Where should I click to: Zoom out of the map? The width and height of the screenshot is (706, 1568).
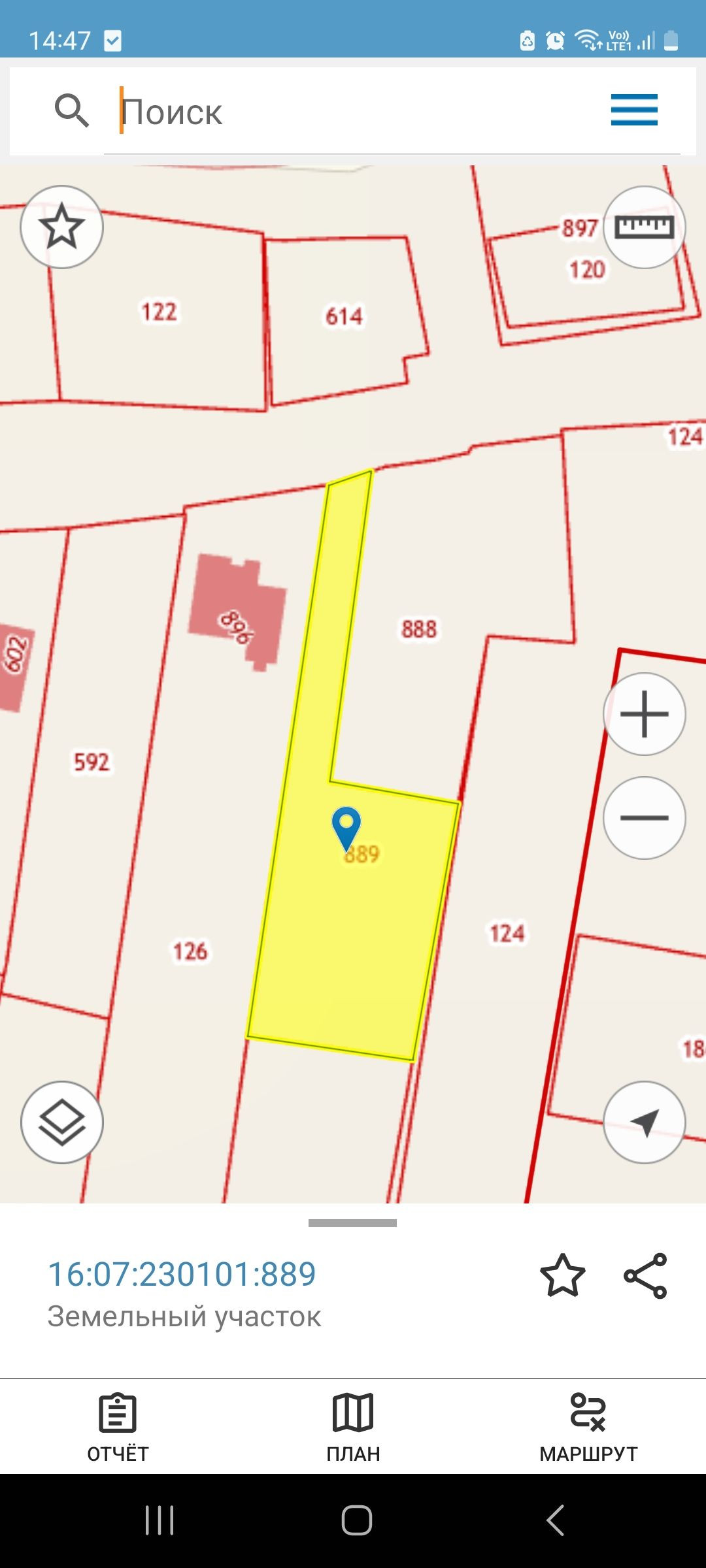644,817
